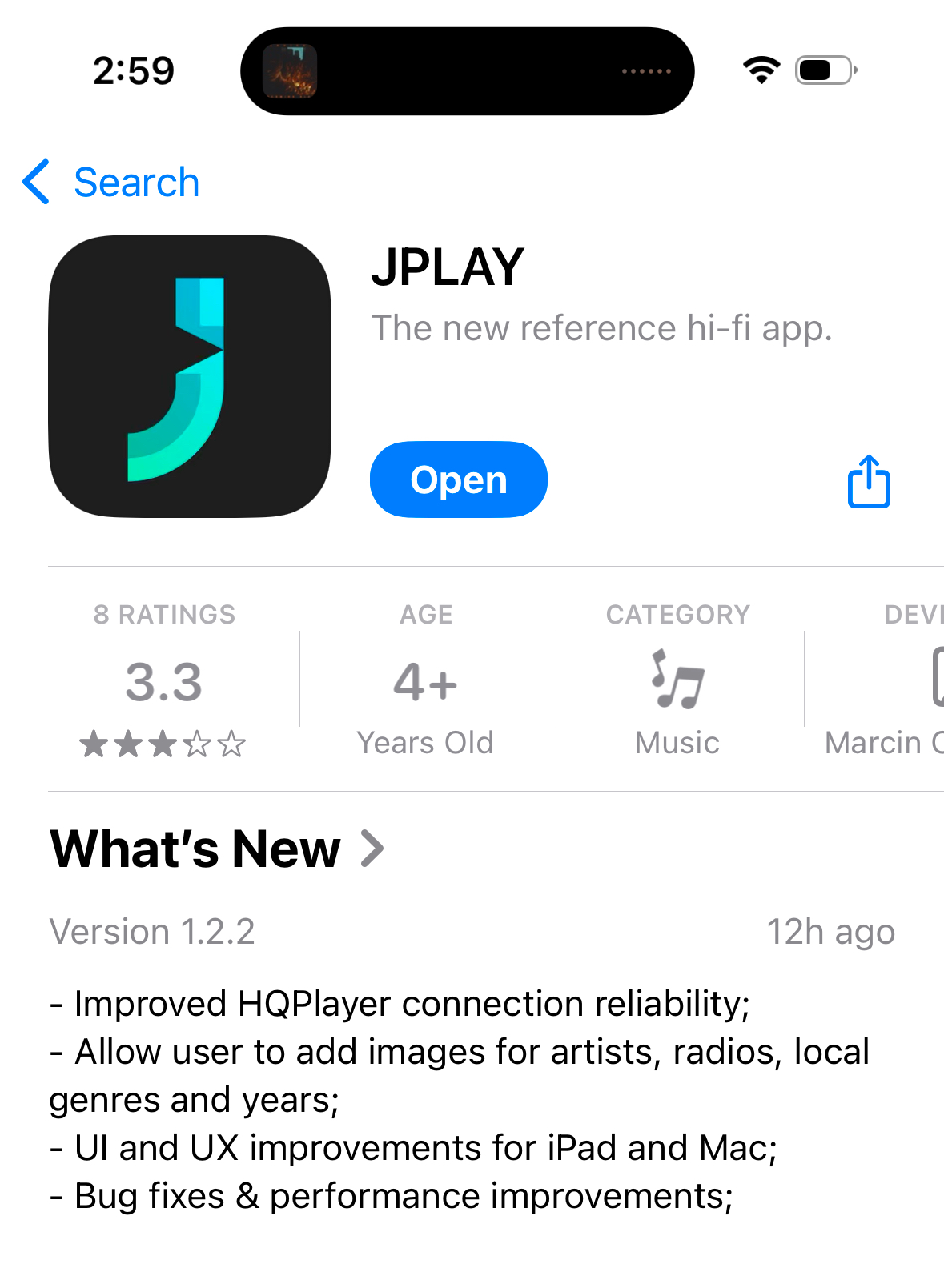Select the AGE 4+ rating
Screen dimensions: 944x1288
click(x=425, y=680)
